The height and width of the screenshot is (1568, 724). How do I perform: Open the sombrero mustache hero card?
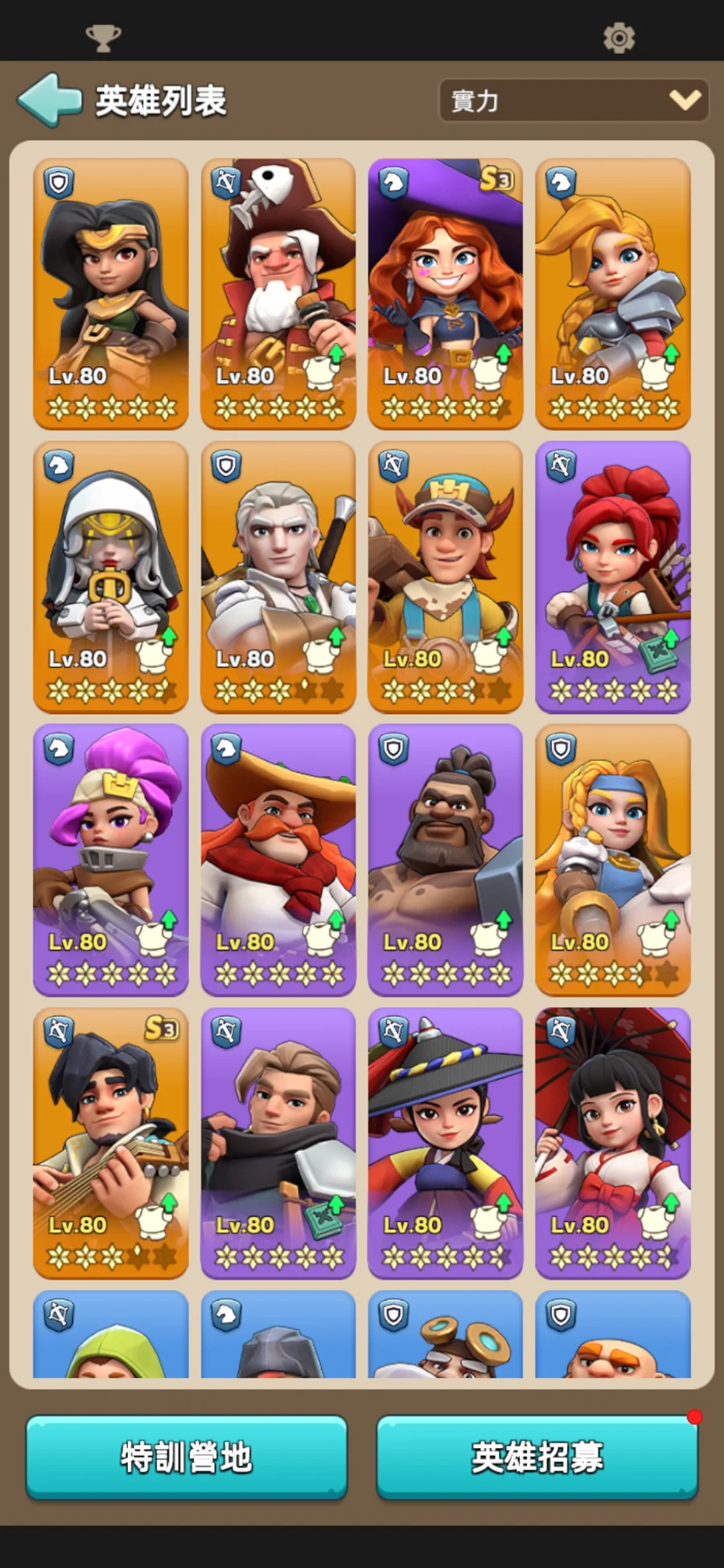tap(278, 860)
